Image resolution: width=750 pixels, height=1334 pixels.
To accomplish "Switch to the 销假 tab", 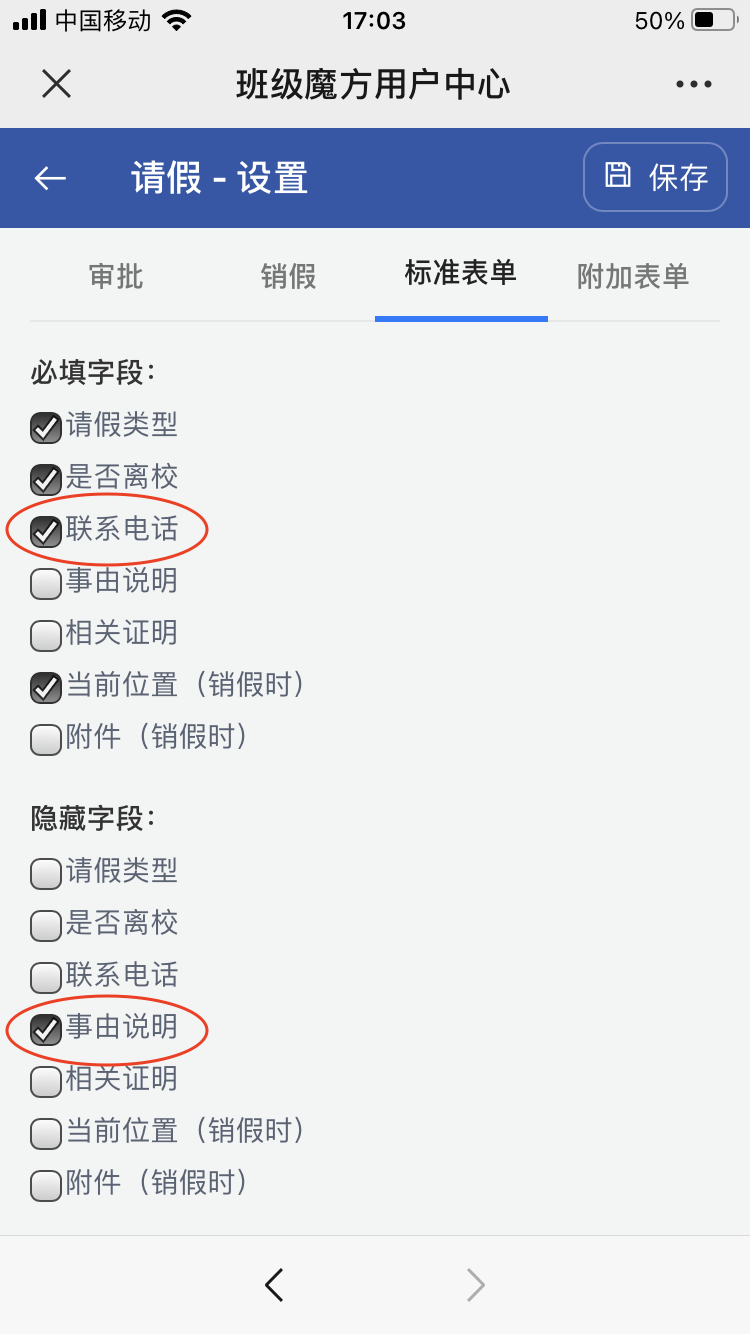I will [x=288, y=276].
